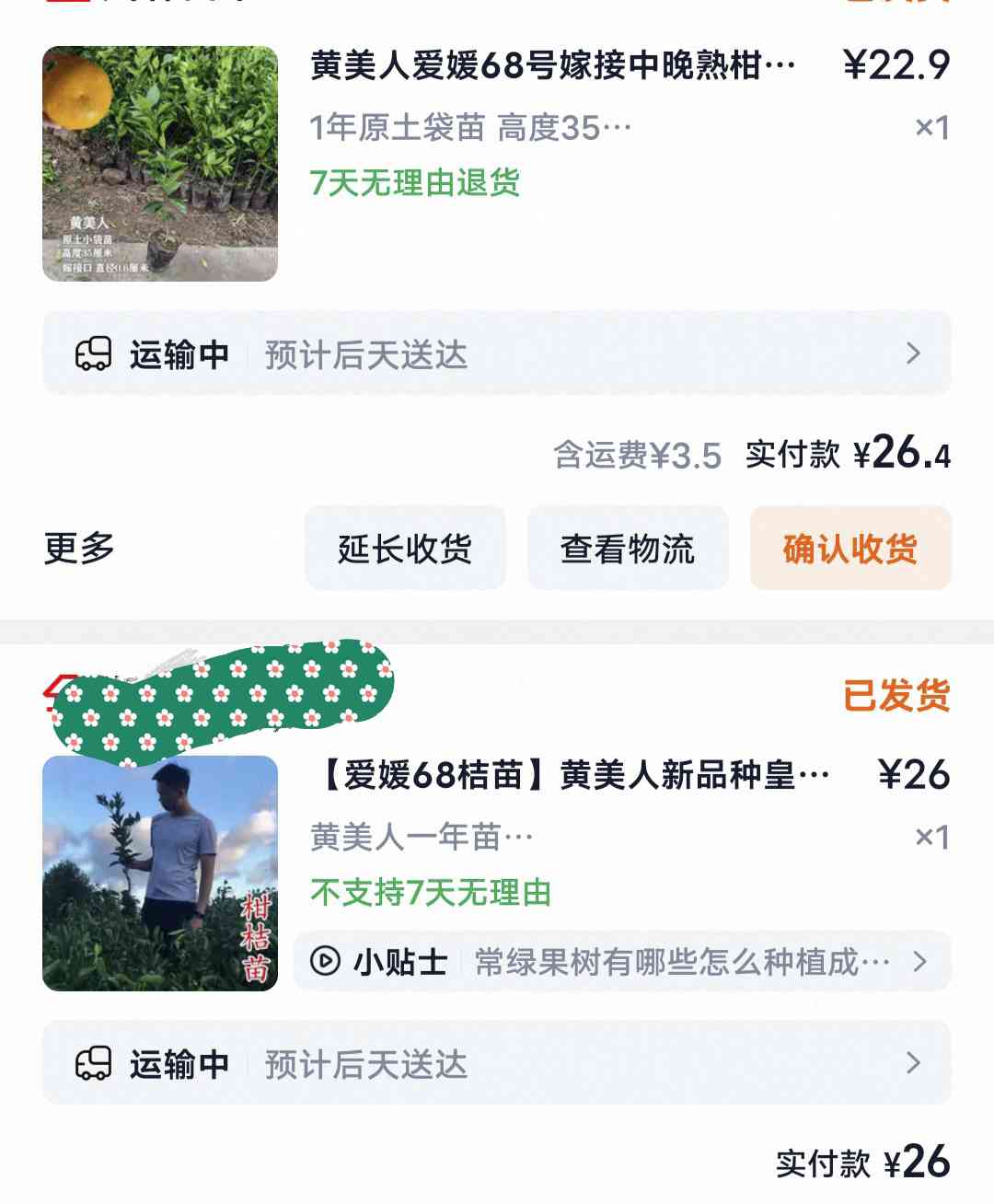The image size is (994, 1204).
Task: View shipping status for the ¥26.4 order
Action: point(497,353)
